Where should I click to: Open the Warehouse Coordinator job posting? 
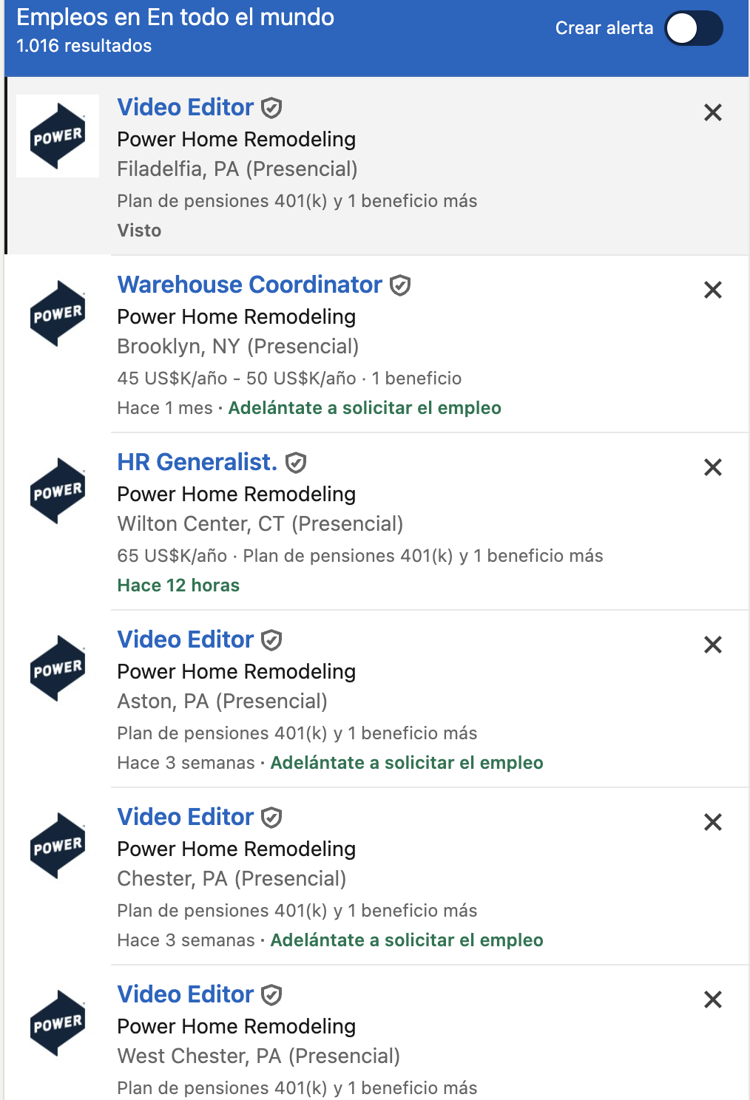click(x=249, y=285)
